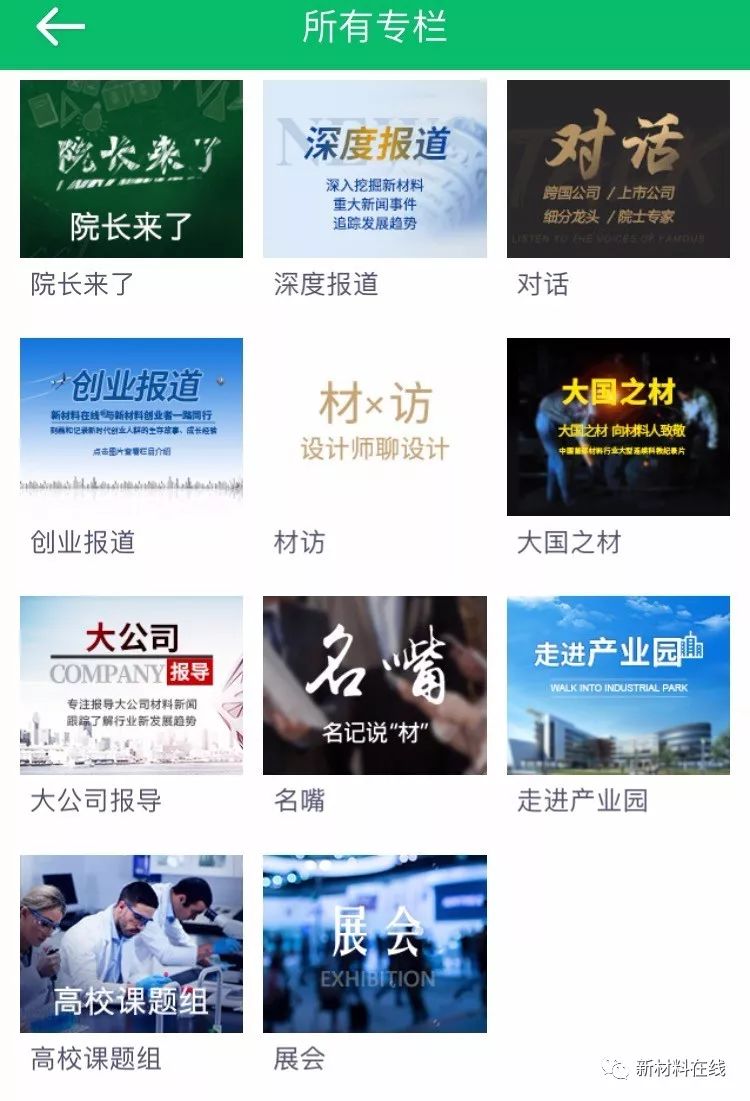Open the 展会 exhibition column

(375, 943)
